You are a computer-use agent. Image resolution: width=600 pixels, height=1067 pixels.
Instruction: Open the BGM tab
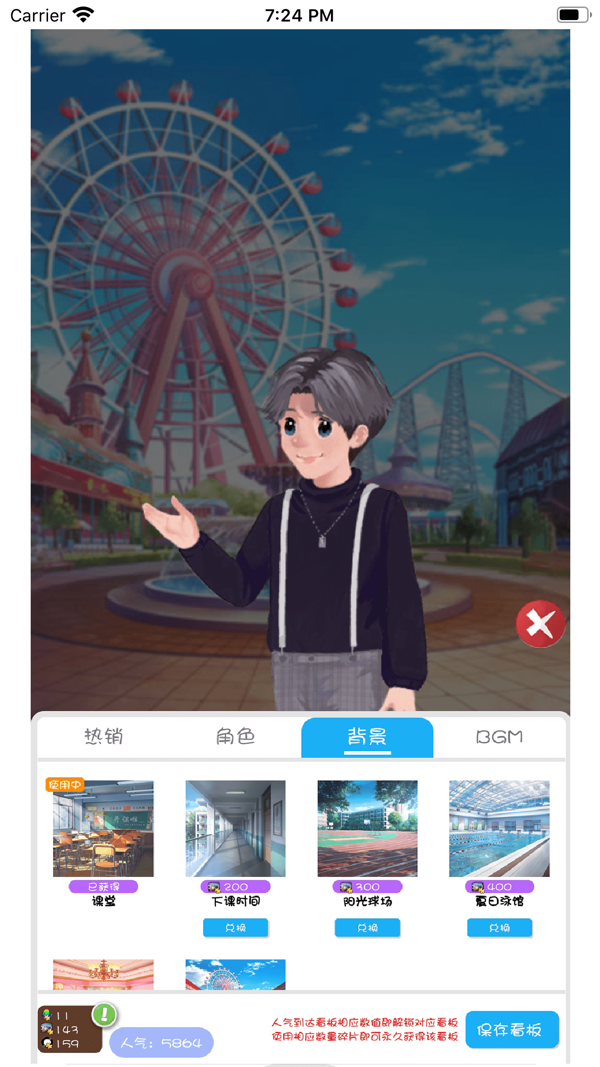pos(499,736)
